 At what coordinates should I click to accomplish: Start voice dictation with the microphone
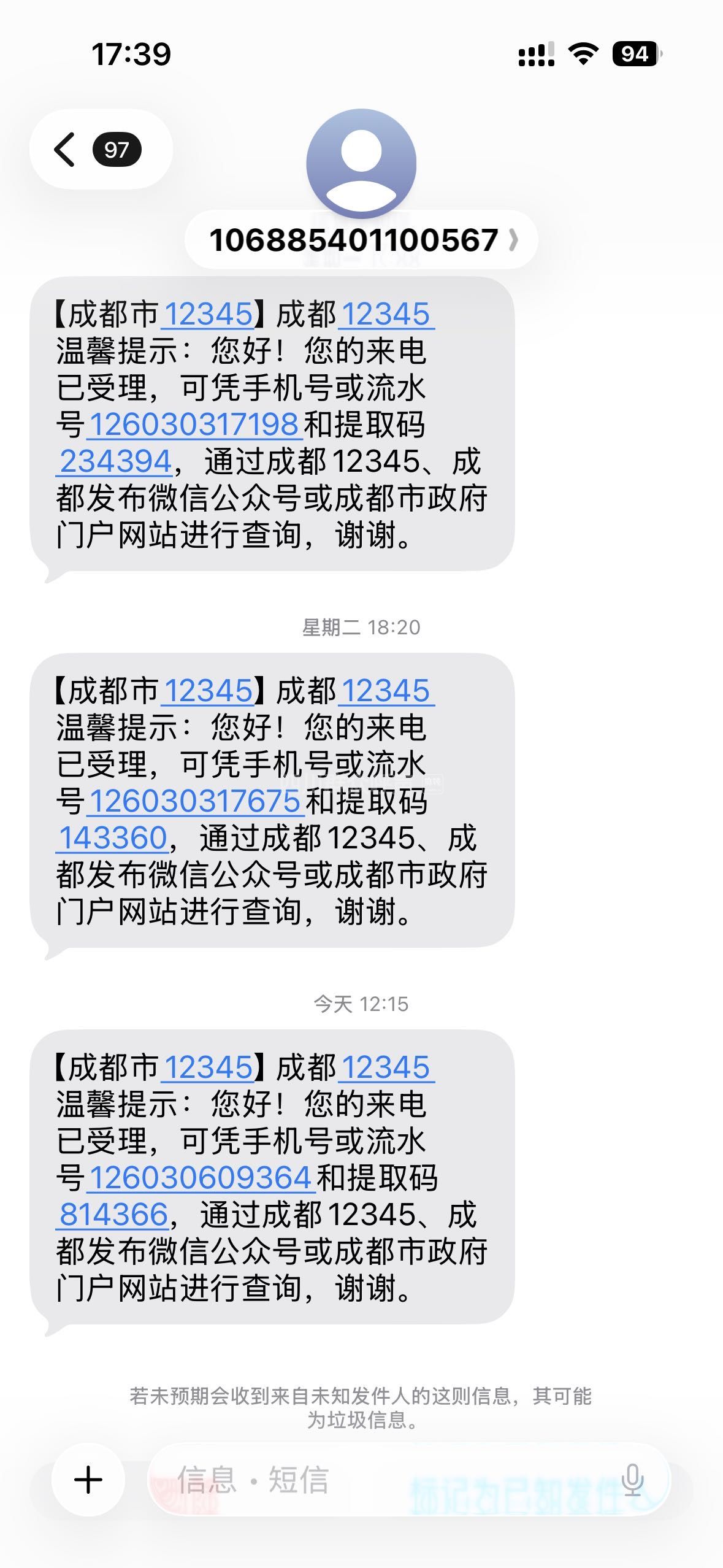click(x=632, y=1480)
